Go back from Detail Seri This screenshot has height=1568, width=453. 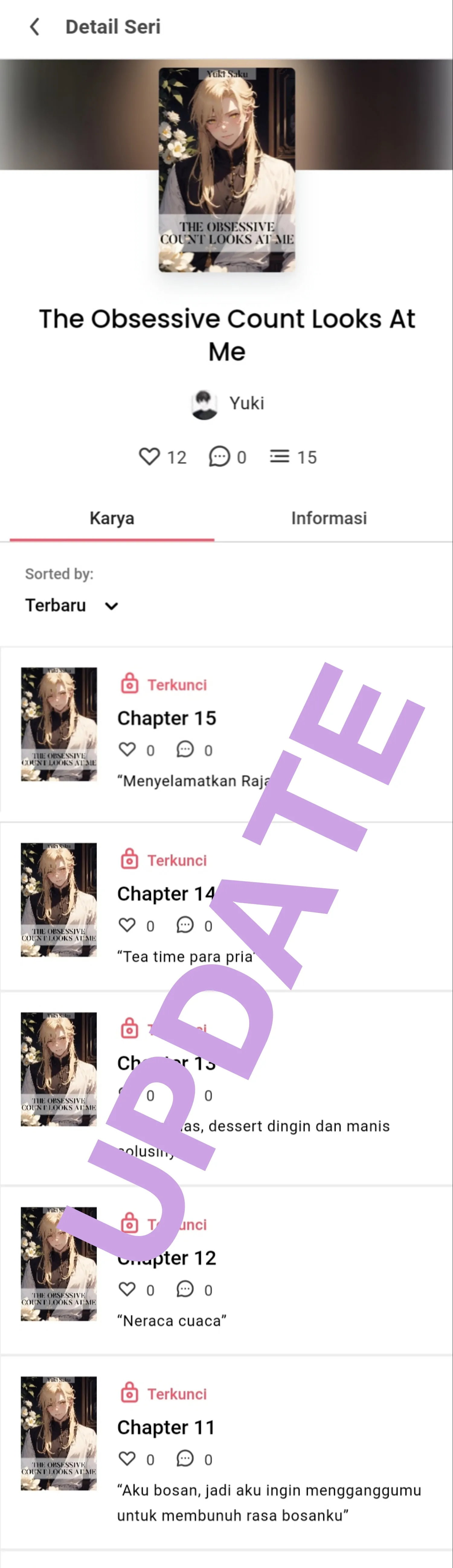click(35, 27)
